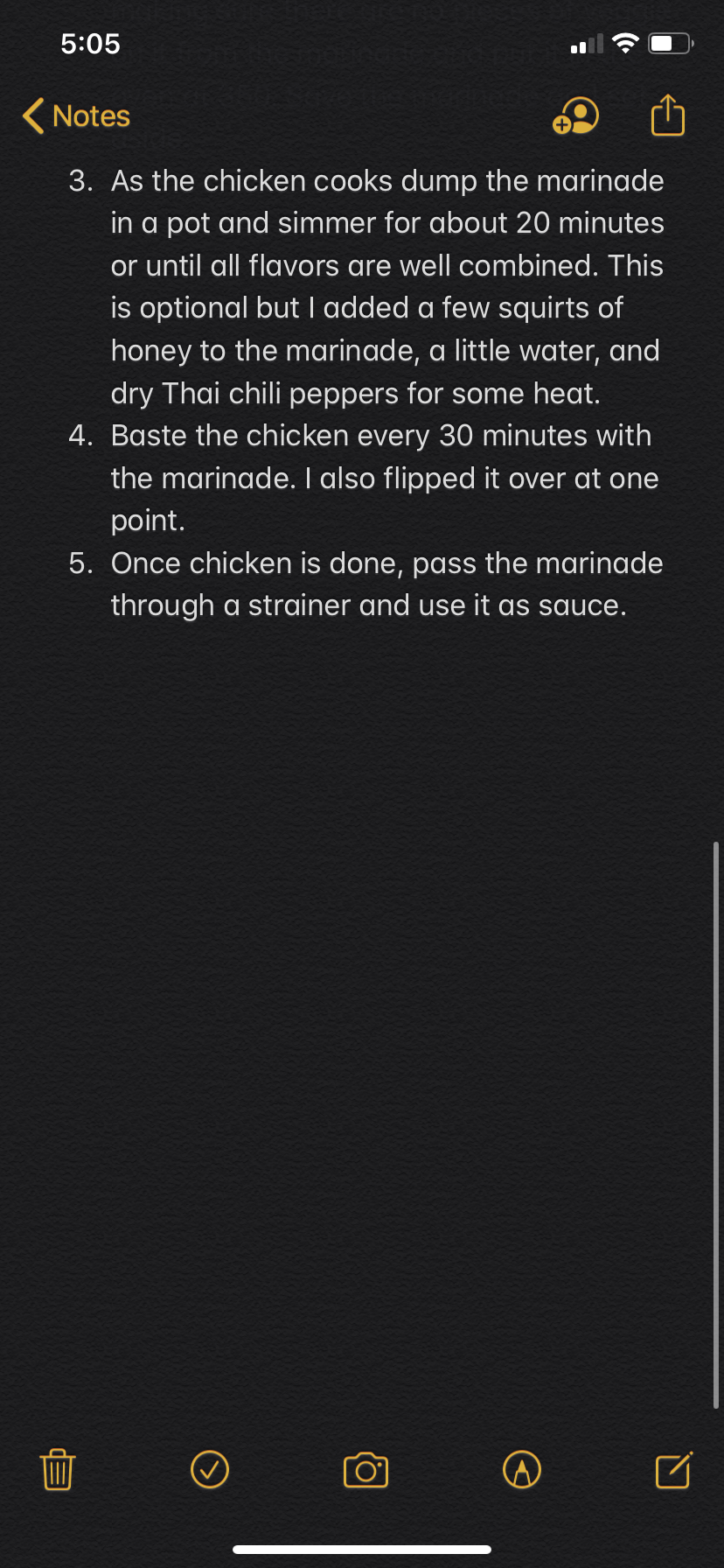Open the markup pen tool
Viewport: 724px width, 1568px height.
[522, 1469]
